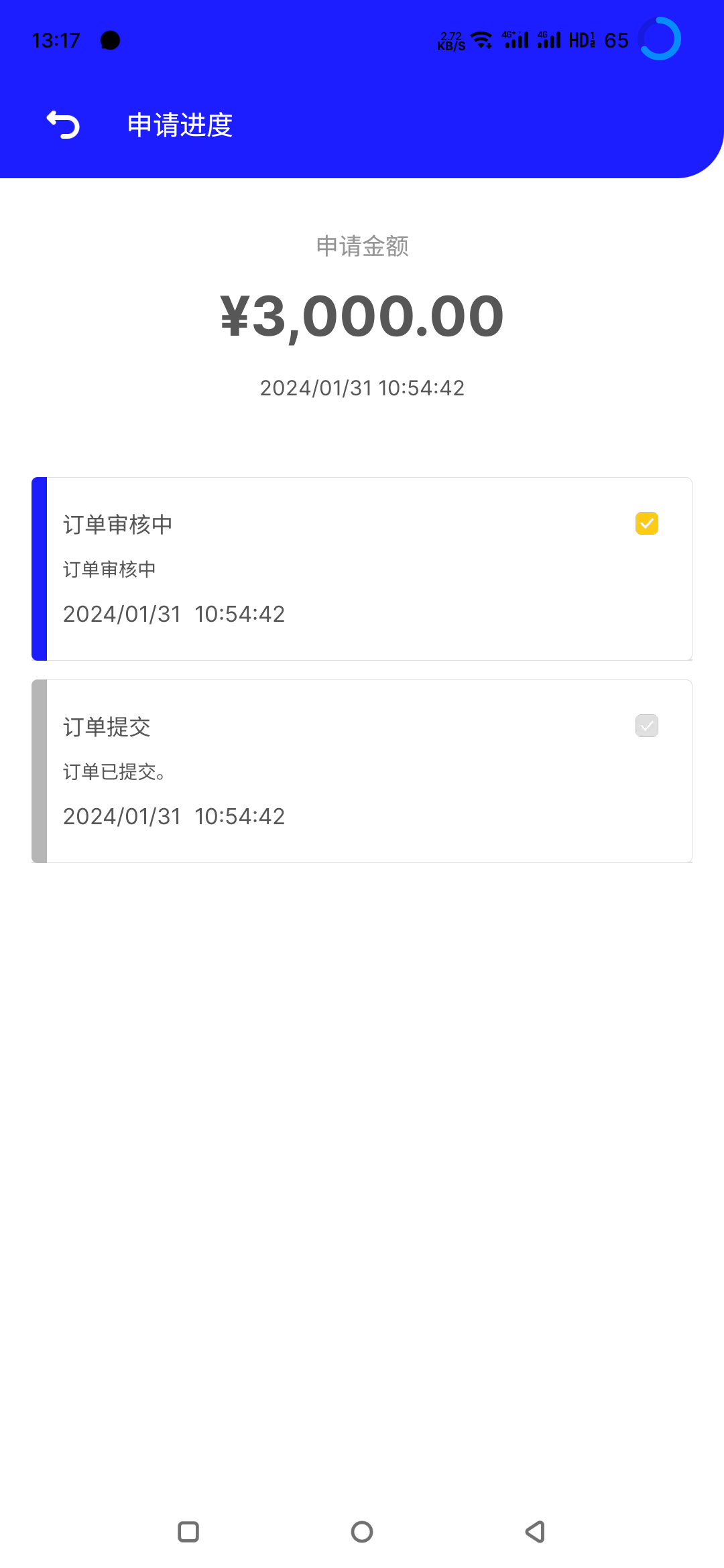Go to the system home screen
The width and height of the screenshot is (724, 1568).
(x=362, y=1532)
